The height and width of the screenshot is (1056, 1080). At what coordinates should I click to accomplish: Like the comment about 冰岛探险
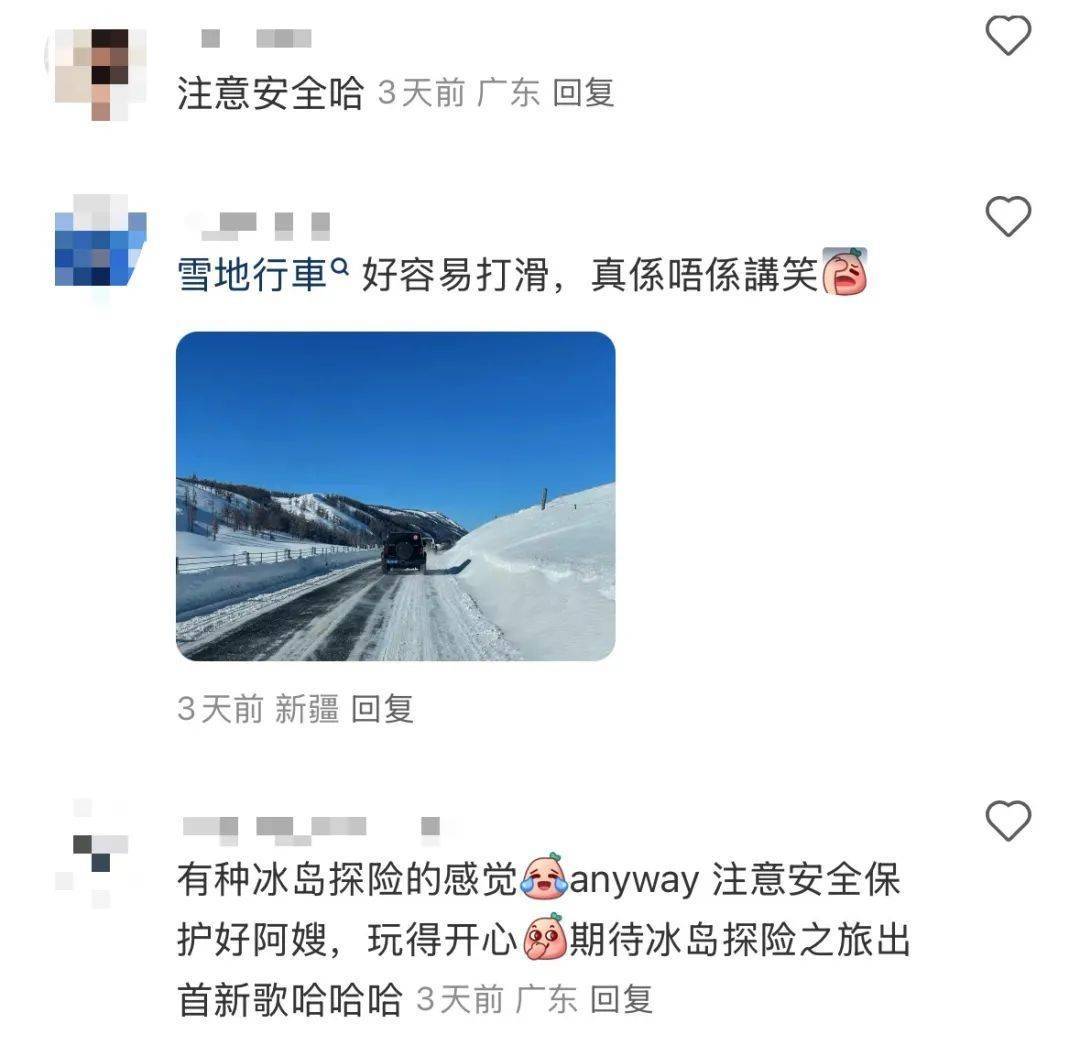pos(1008,821)
